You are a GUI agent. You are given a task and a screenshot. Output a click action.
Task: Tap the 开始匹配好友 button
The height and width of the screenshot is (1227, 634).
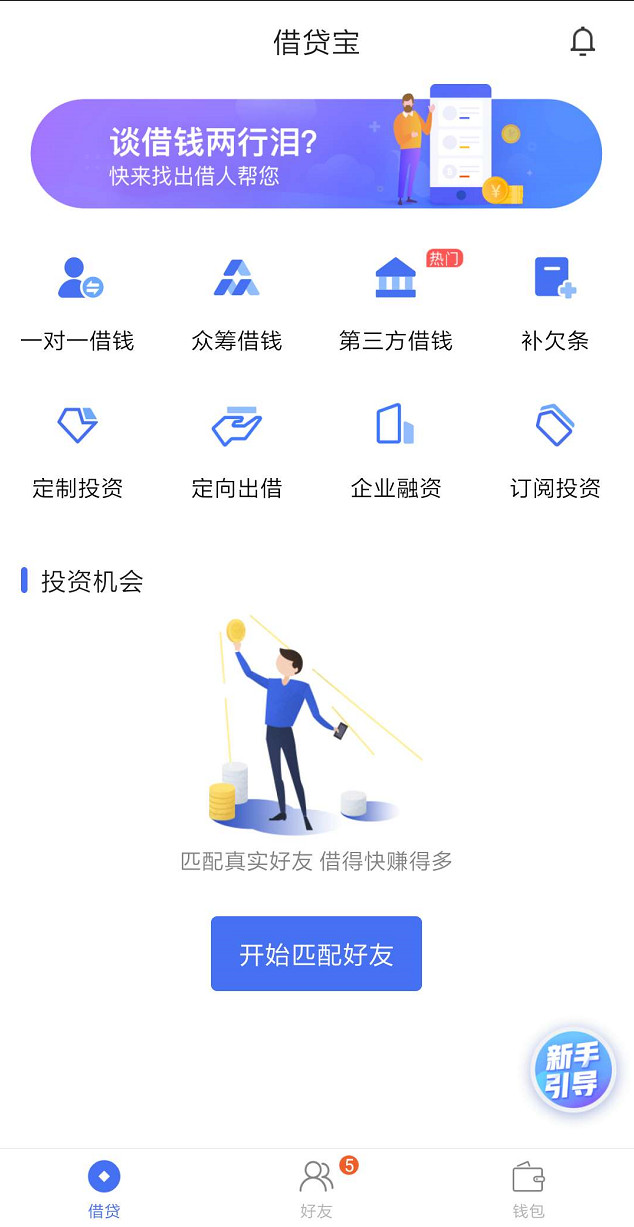316,954
